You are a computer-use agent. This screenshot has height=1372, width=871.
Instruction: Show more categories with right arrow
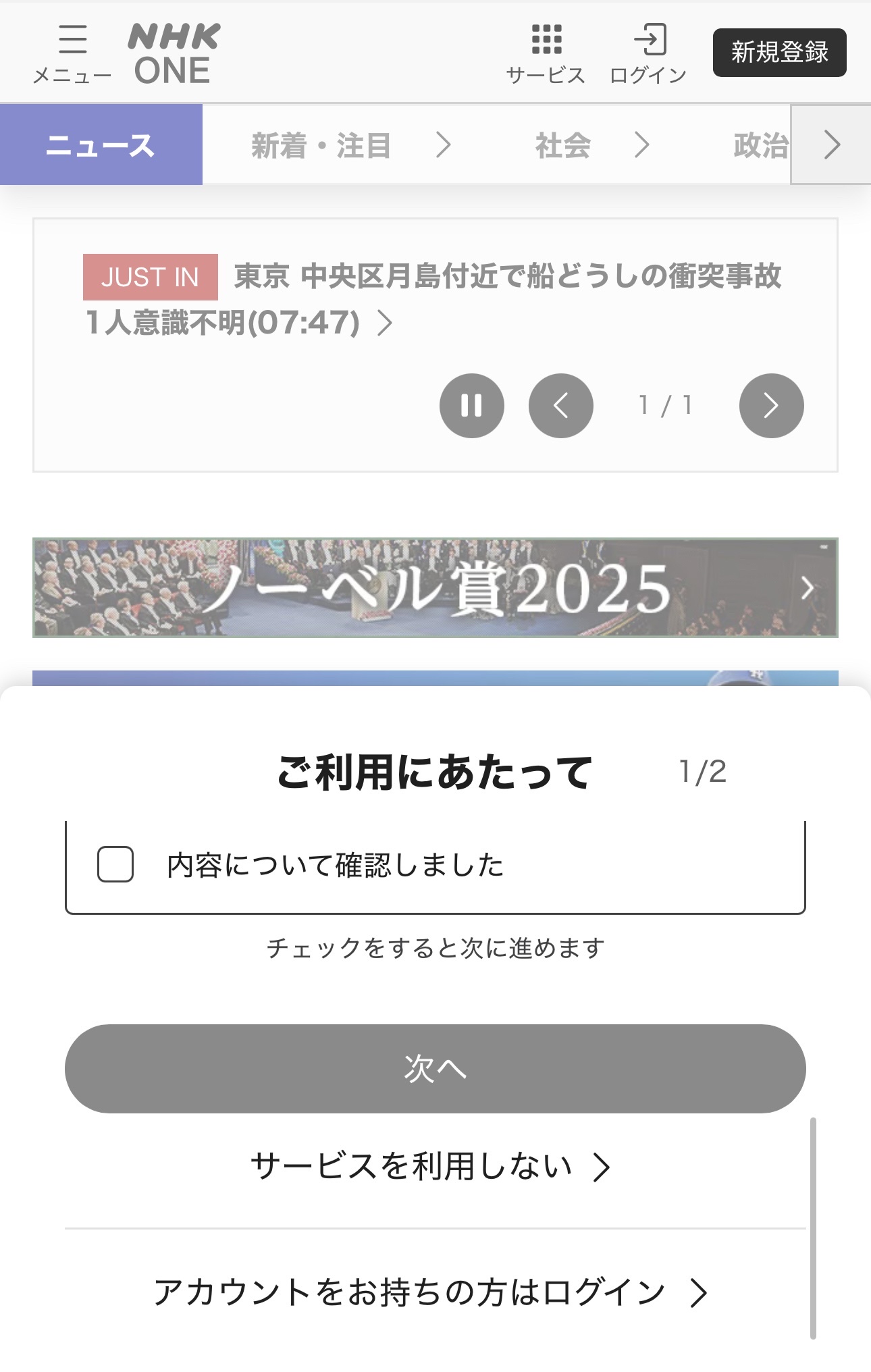[x=832, y=144]
